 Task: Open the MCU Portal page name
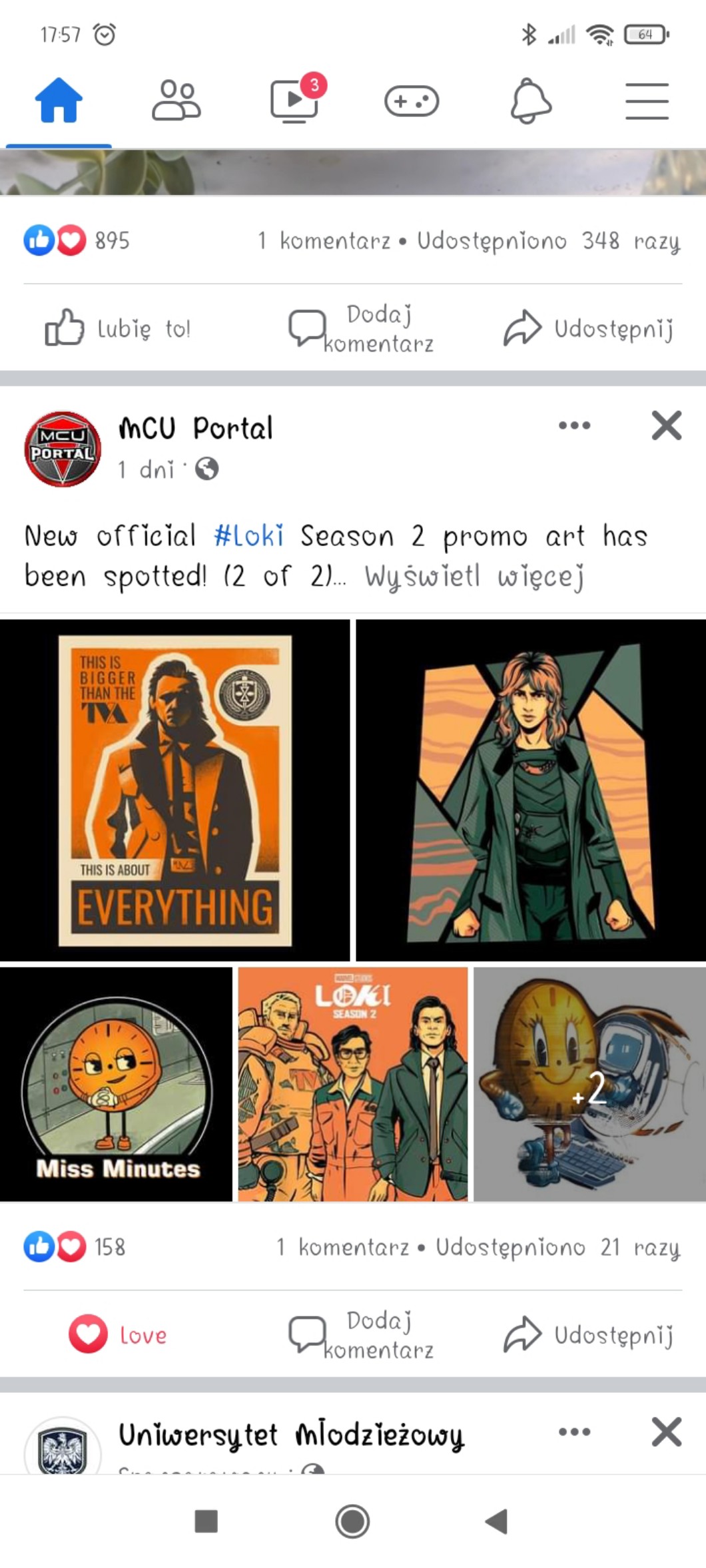196,428
